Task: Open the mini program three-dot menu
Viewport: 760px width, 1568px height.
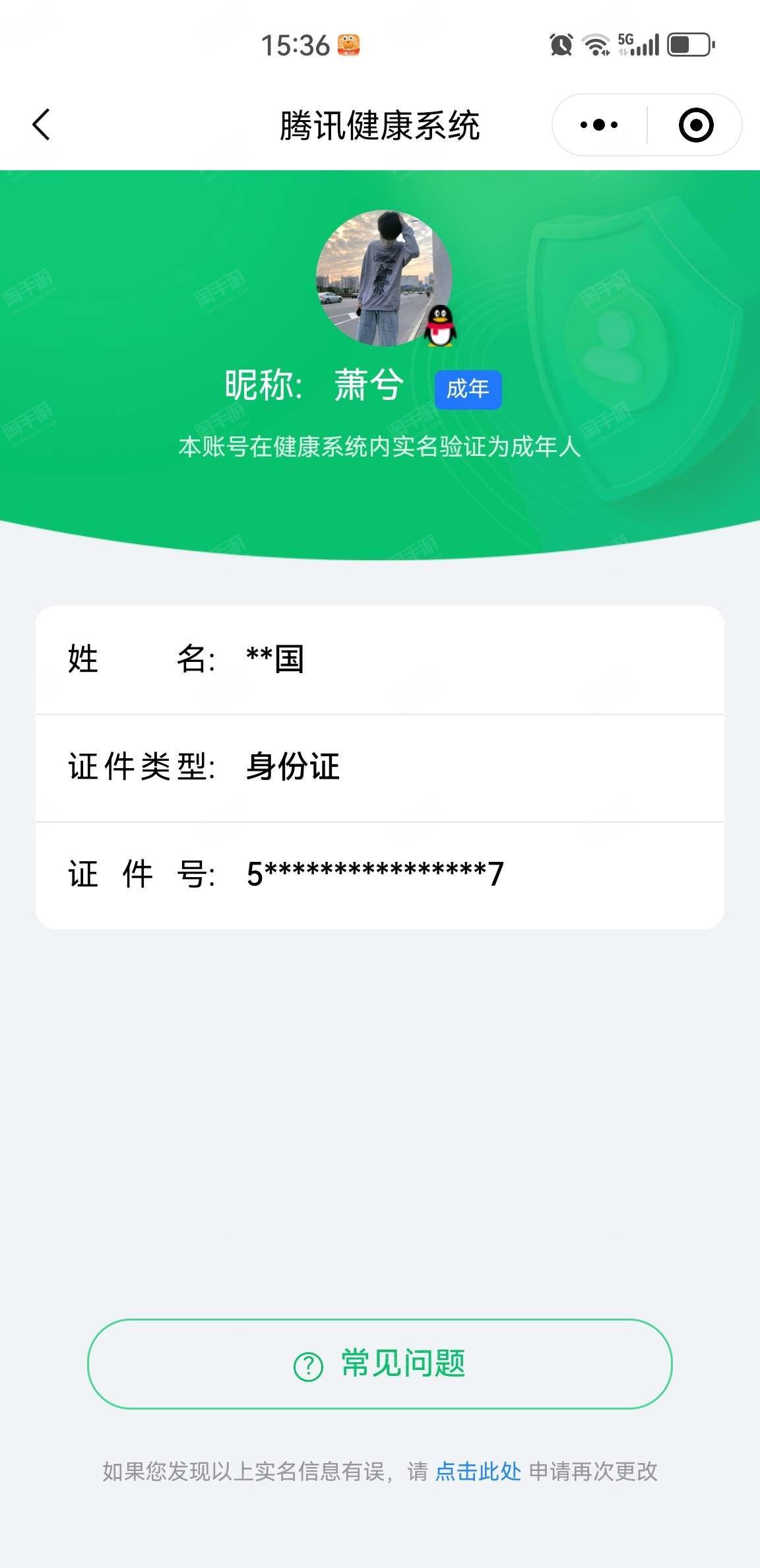Action: (598, 125)
